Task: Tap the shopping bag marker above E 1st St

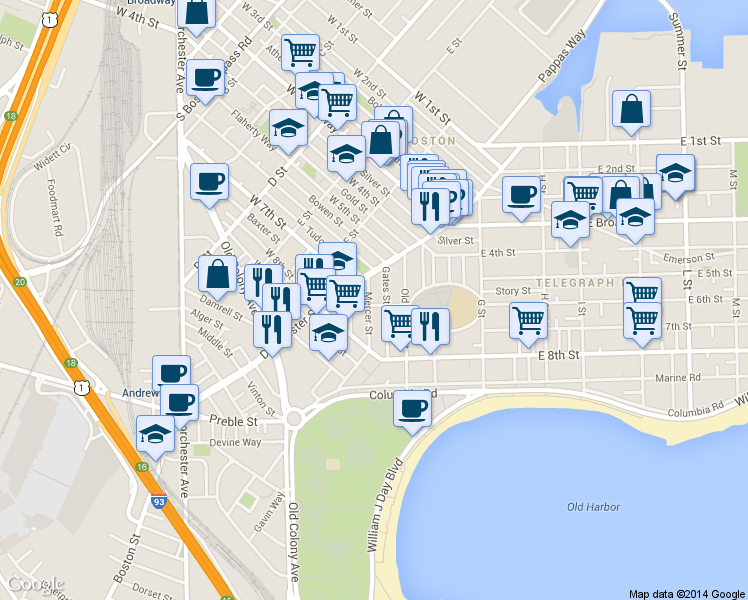Action: 631,112
